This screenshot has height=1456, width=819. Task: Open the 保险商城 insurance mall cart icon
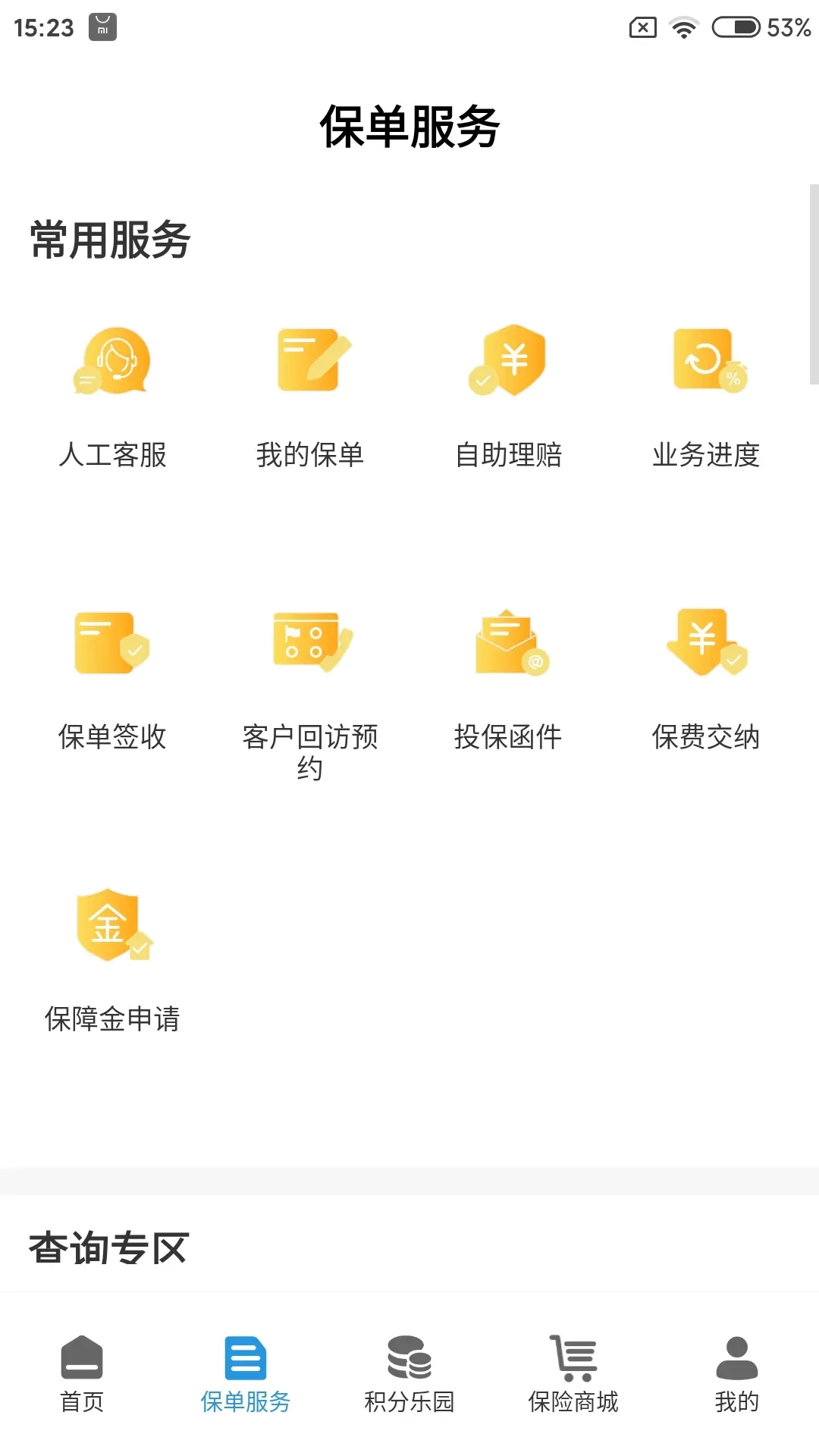click(573, 1365)
